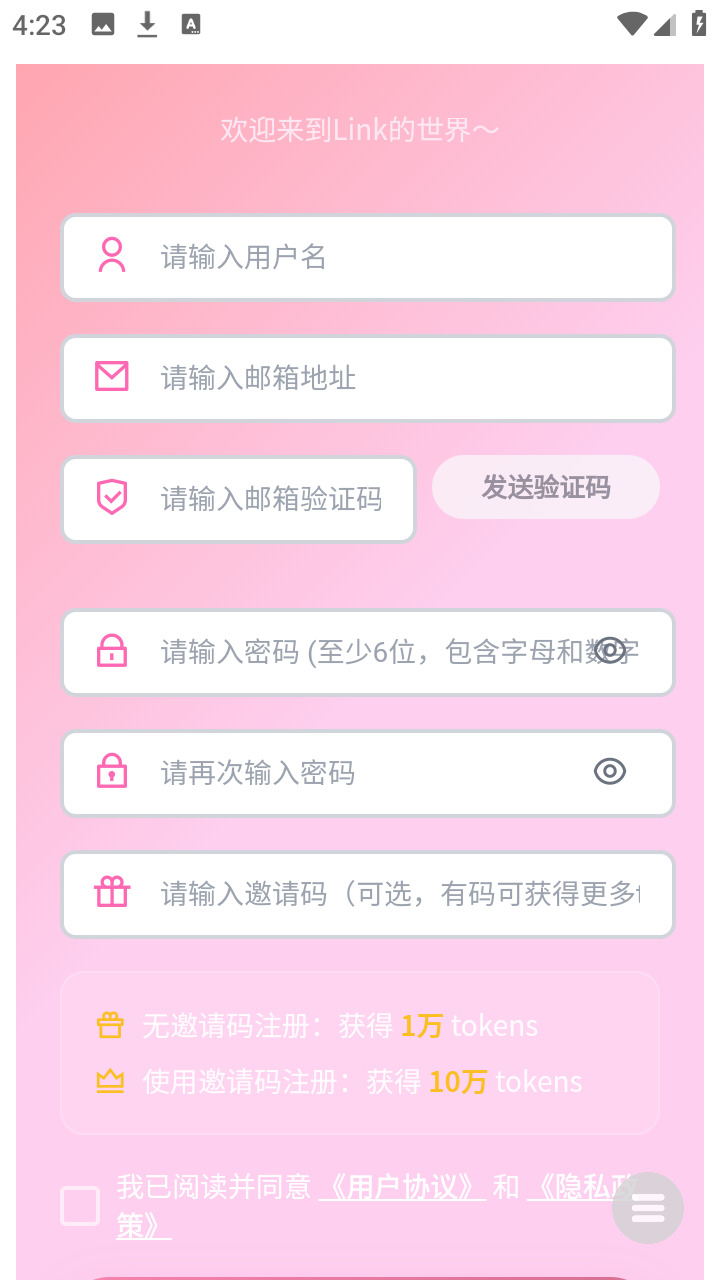Open the 《用户协议》 link
The height and width of the screenshot is (1280, 720).
pyautogui.click(x=401, y=1185)
